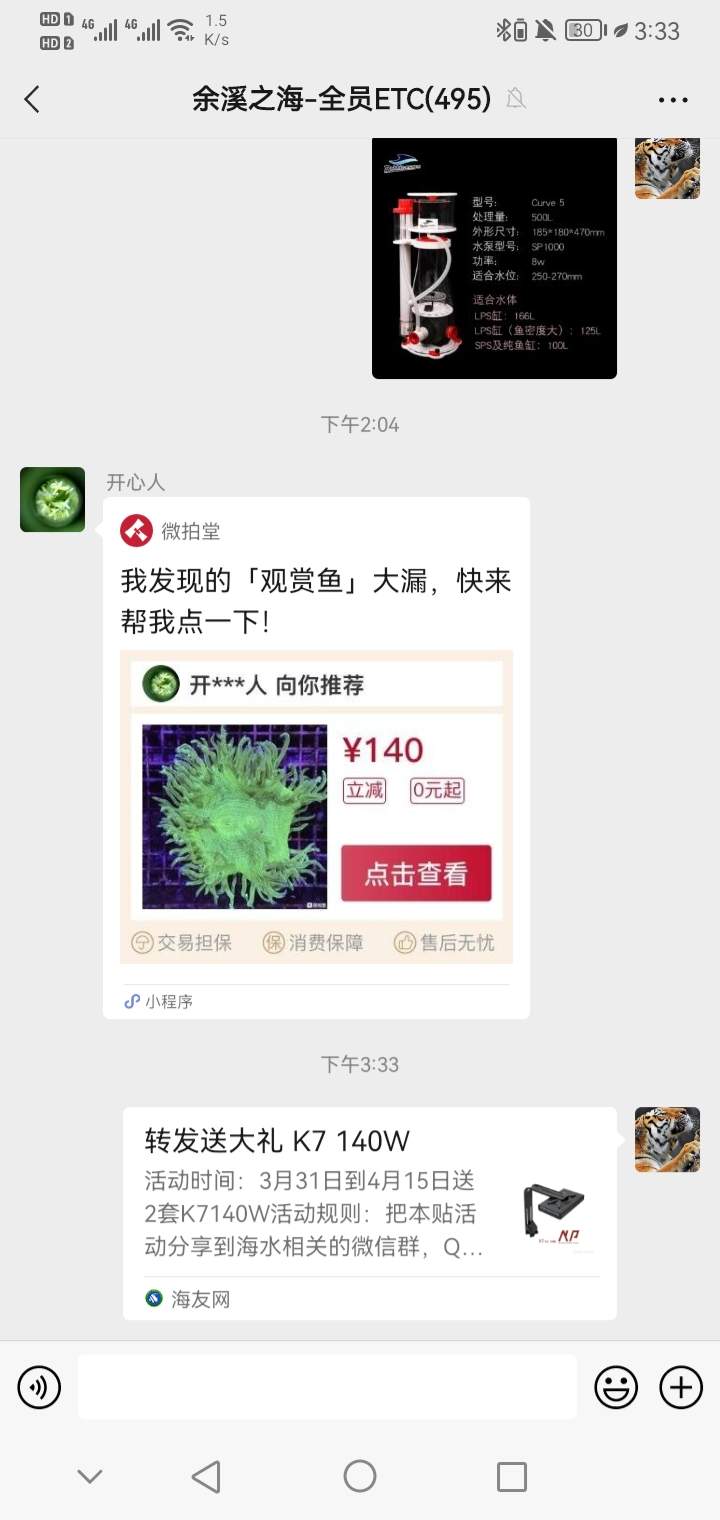View 开心人's profile avatar
The width and height of the screenshot is (720, 1520).
tap(52, 499)
